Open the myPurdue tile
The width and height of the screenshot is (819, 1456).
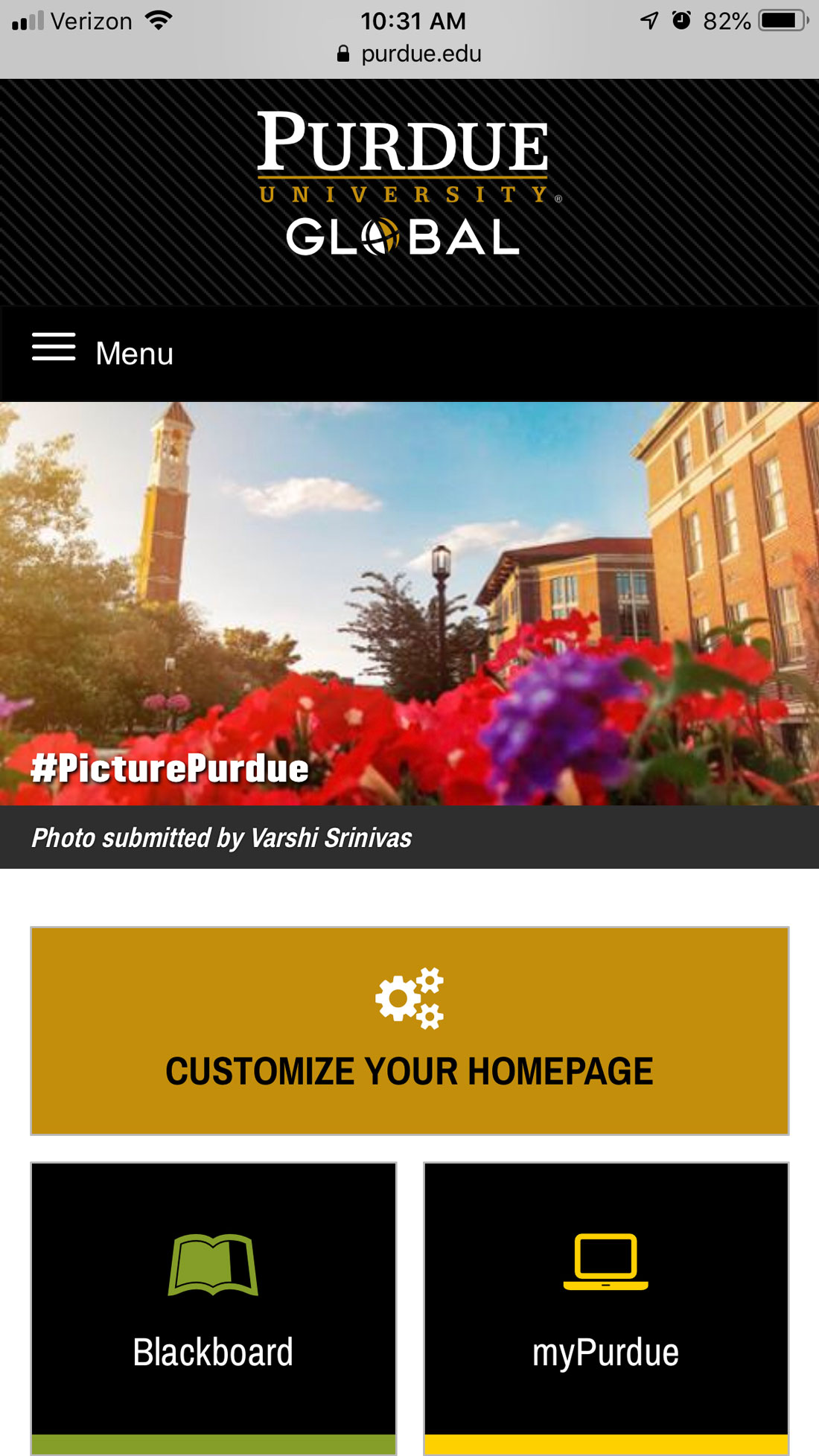click(x=606, y=1308)
